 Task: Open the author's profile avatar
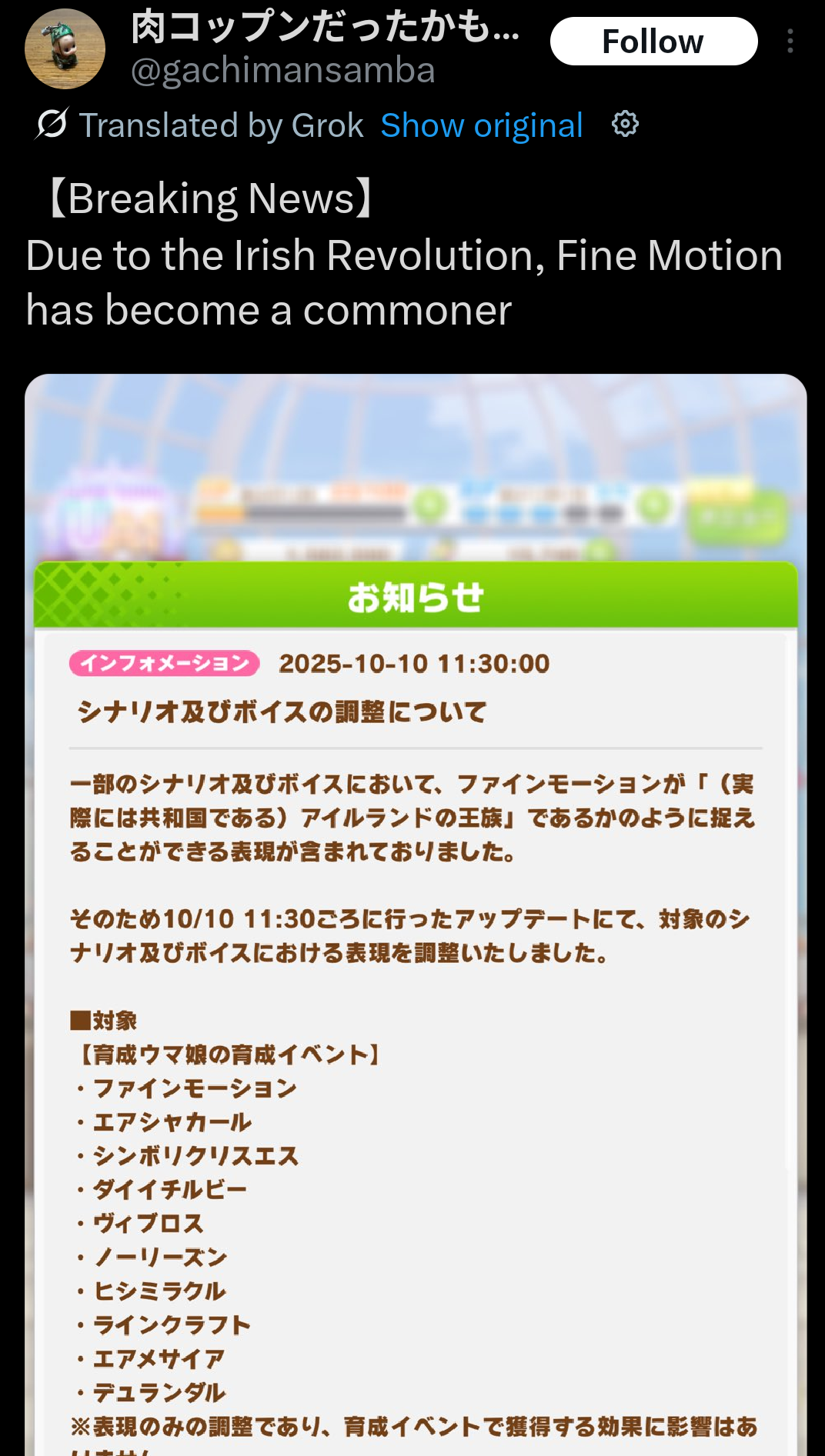click(65, 49)
